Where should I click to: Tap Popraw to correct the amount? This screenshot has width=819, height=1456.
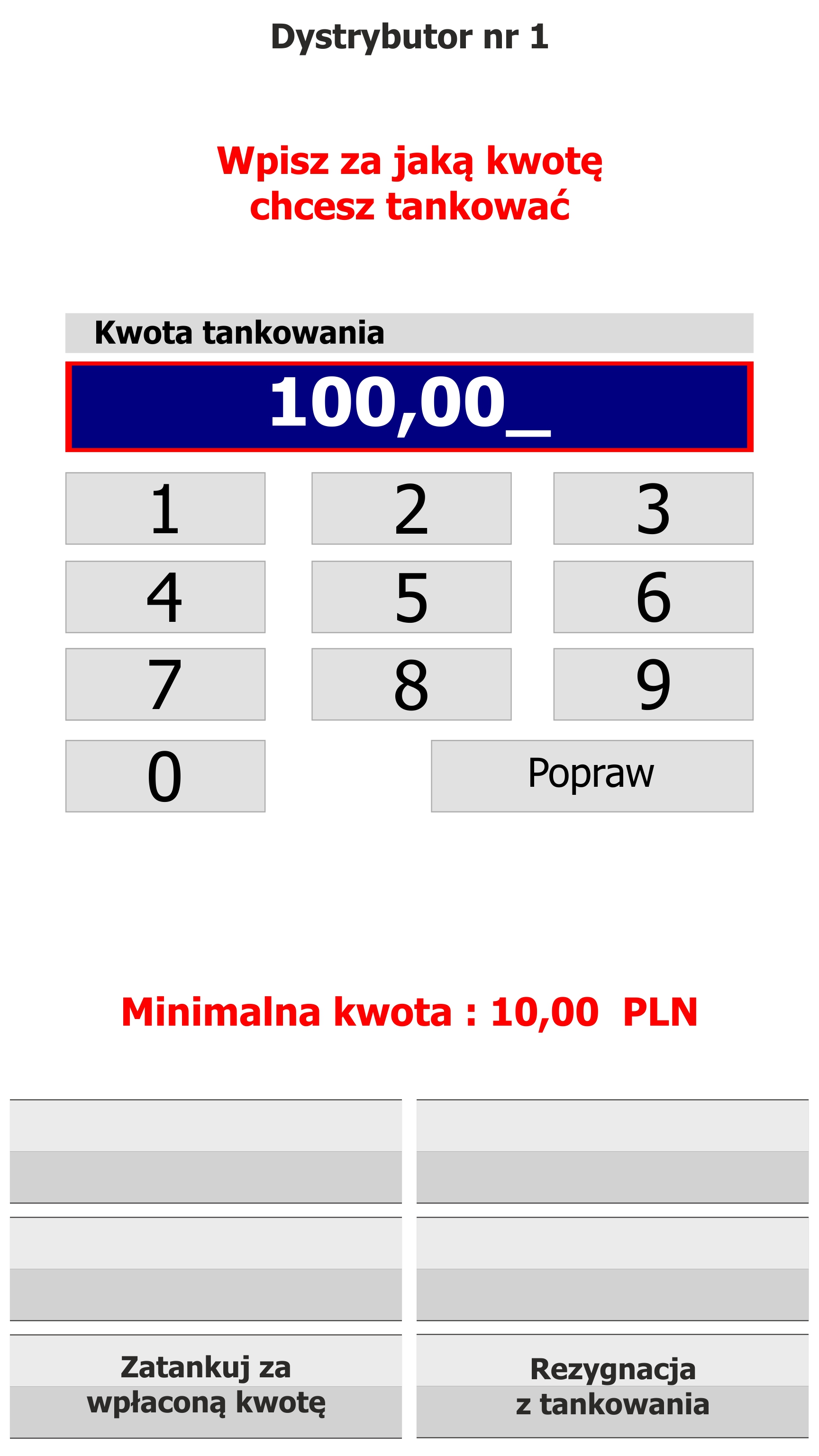click(x=592, y=775)
